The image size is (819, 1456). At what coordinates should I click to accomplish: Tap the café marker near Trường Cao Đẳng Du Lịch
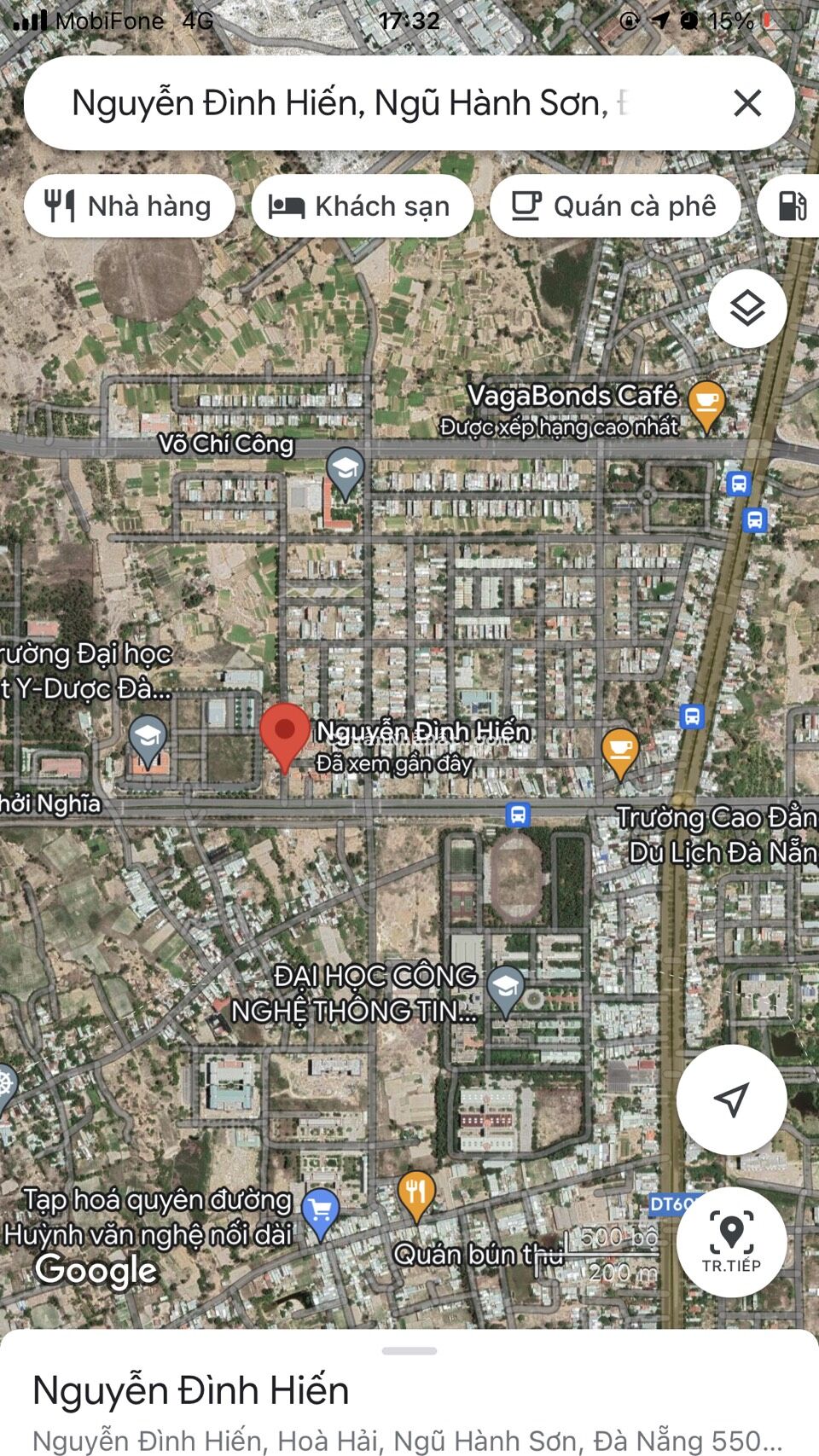620,751
